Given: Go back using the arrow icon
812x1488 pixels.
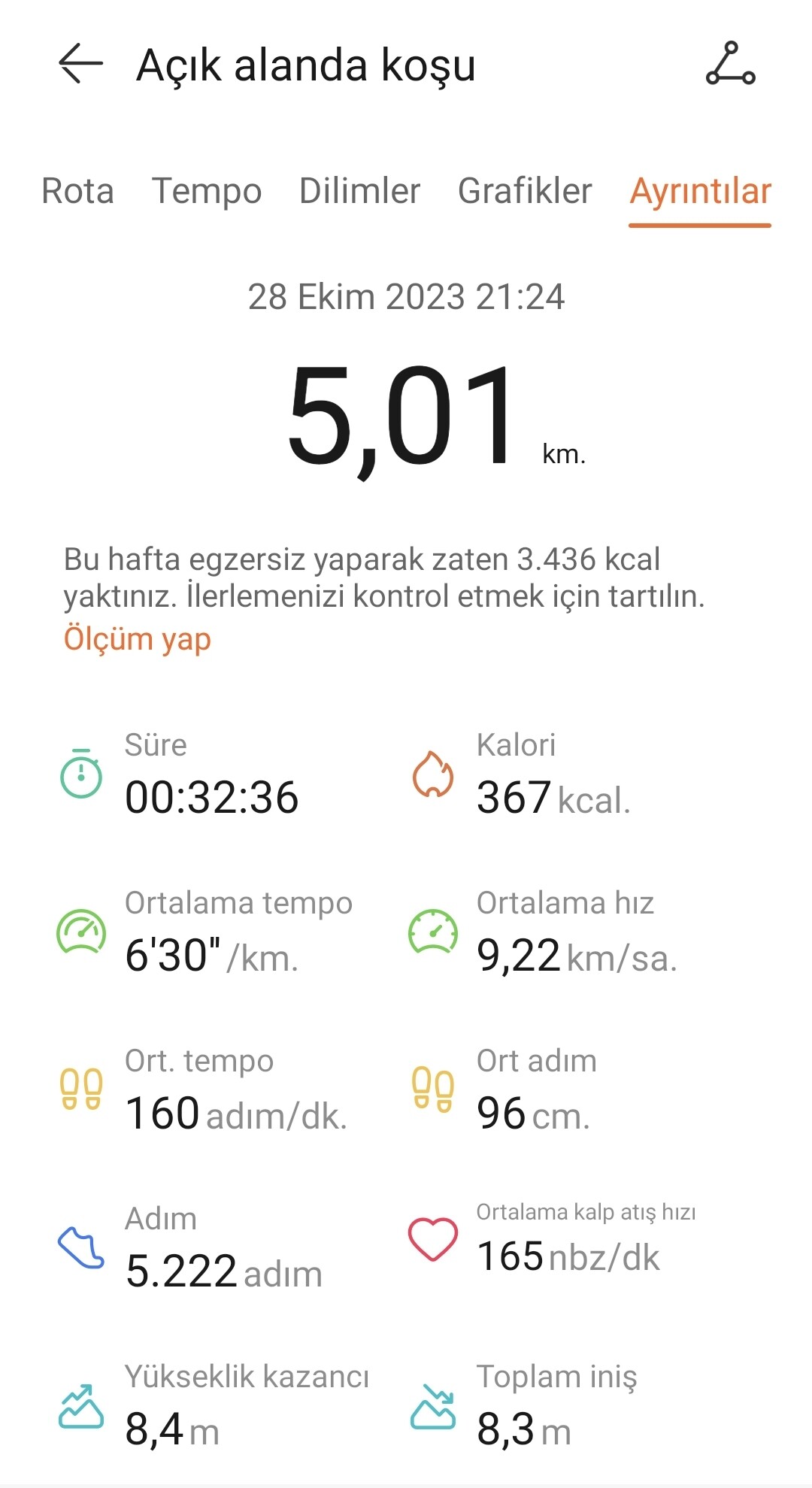Looking at the screenshot, I should (x=80, y=63).
